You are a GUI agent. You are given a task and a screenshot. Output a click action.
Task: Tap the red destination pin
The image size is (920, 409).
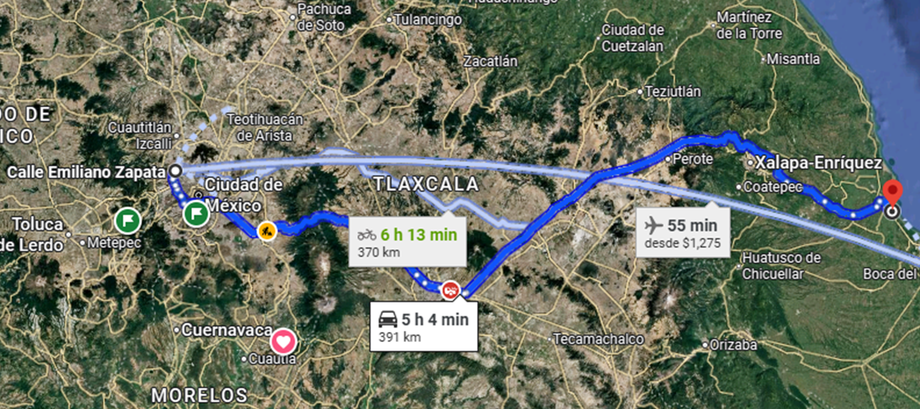[893, 192]
